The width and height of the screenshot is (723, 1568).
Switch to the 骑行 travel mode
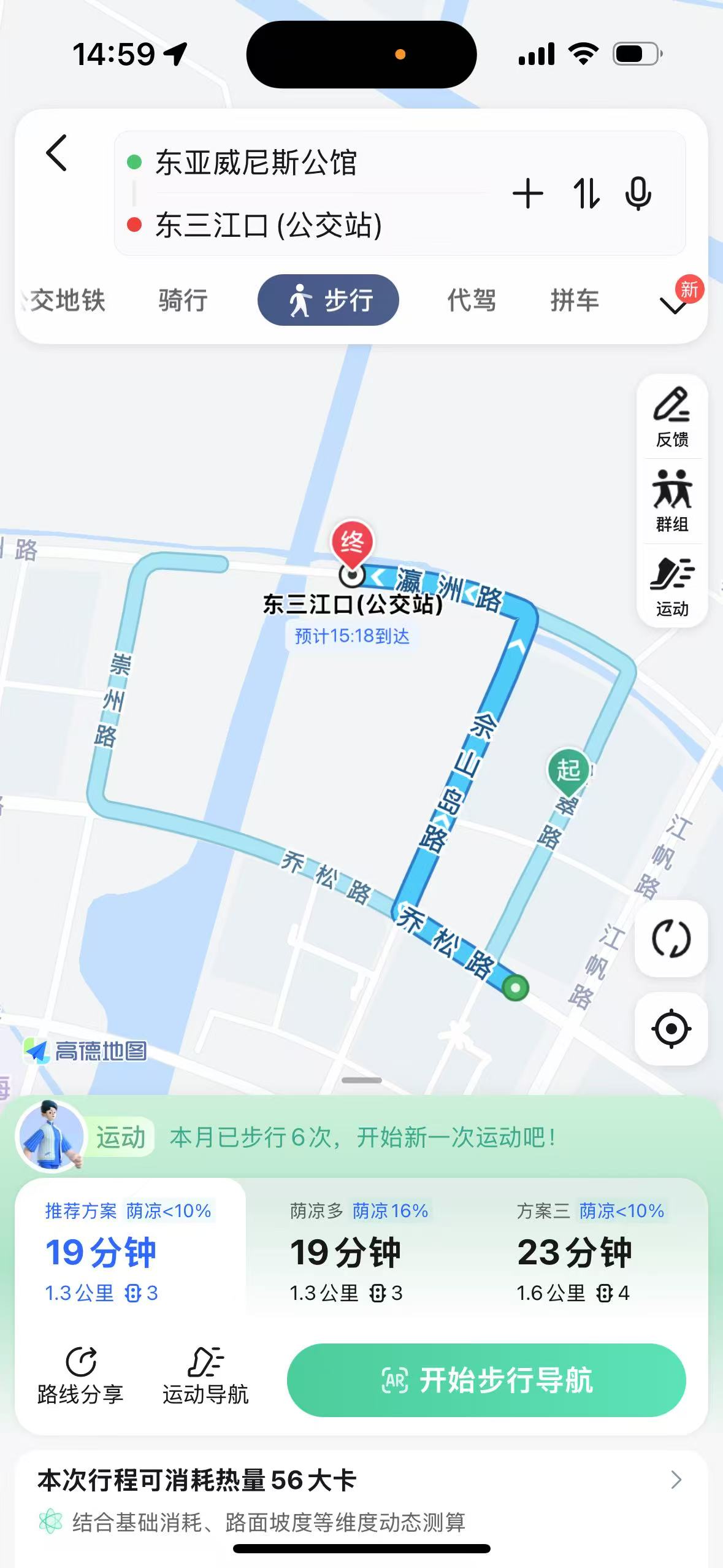pos(183,301)
